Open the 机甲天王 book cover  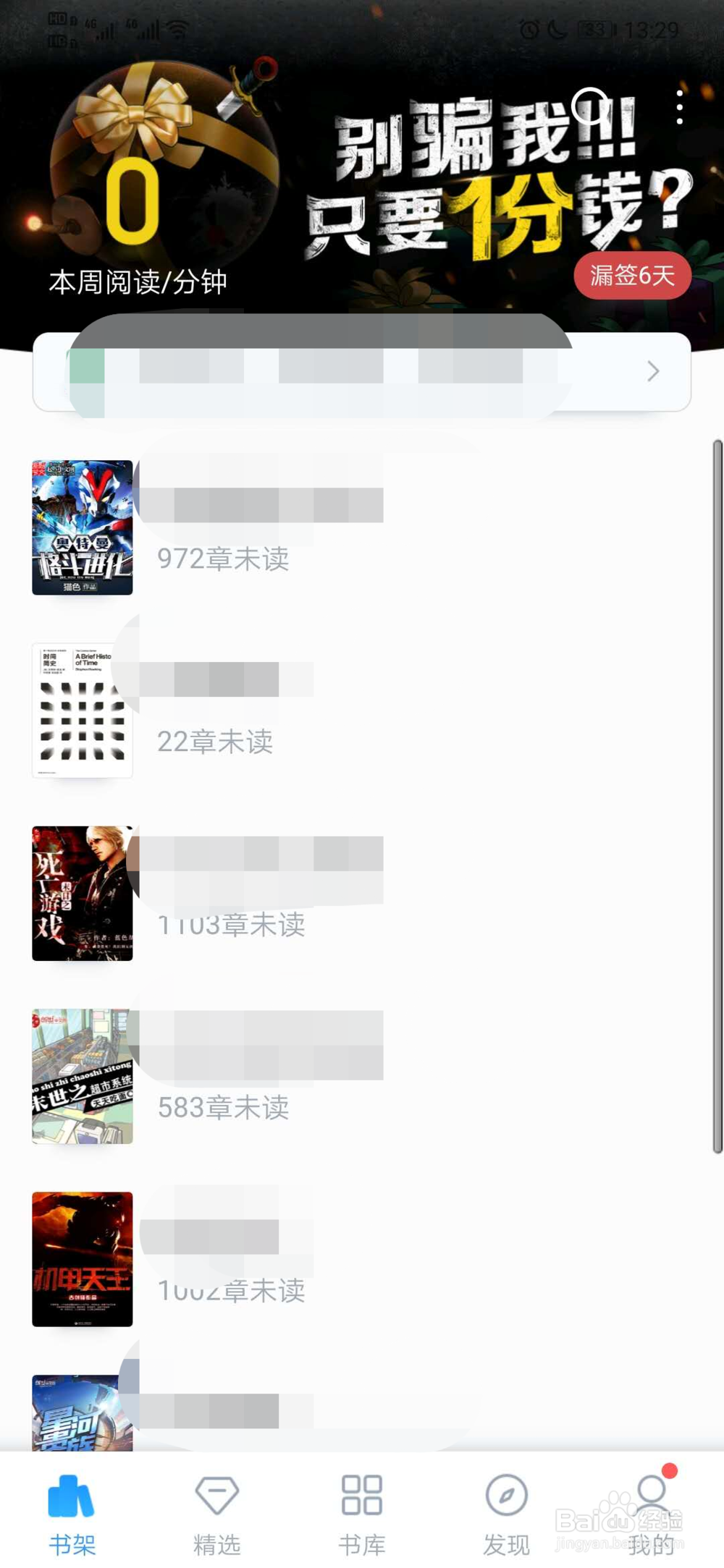(82, 1260)
